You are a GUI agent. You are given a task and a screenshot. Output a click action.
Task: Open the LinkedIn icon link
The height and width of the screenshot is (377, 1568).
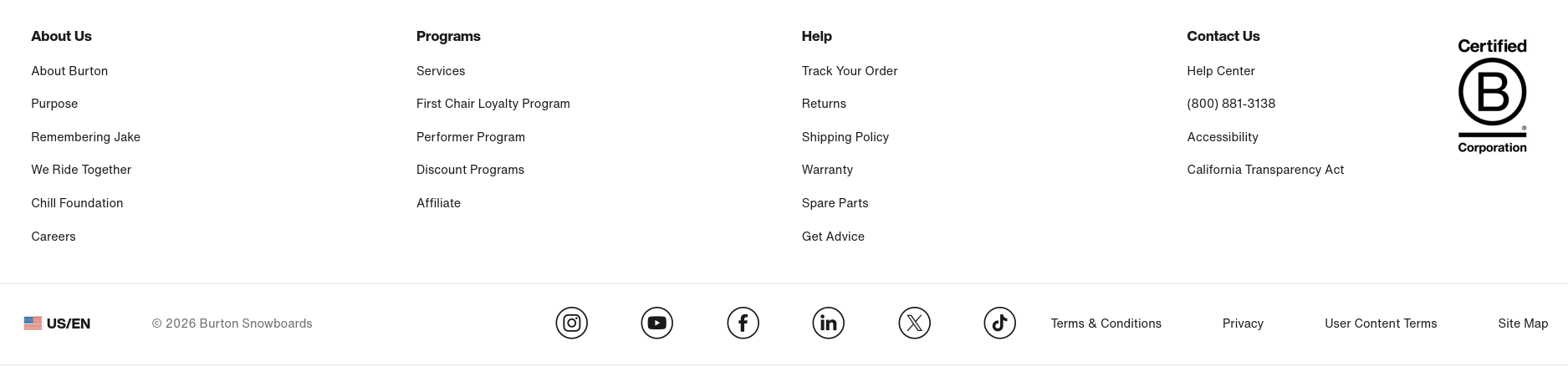coord(829,323)
